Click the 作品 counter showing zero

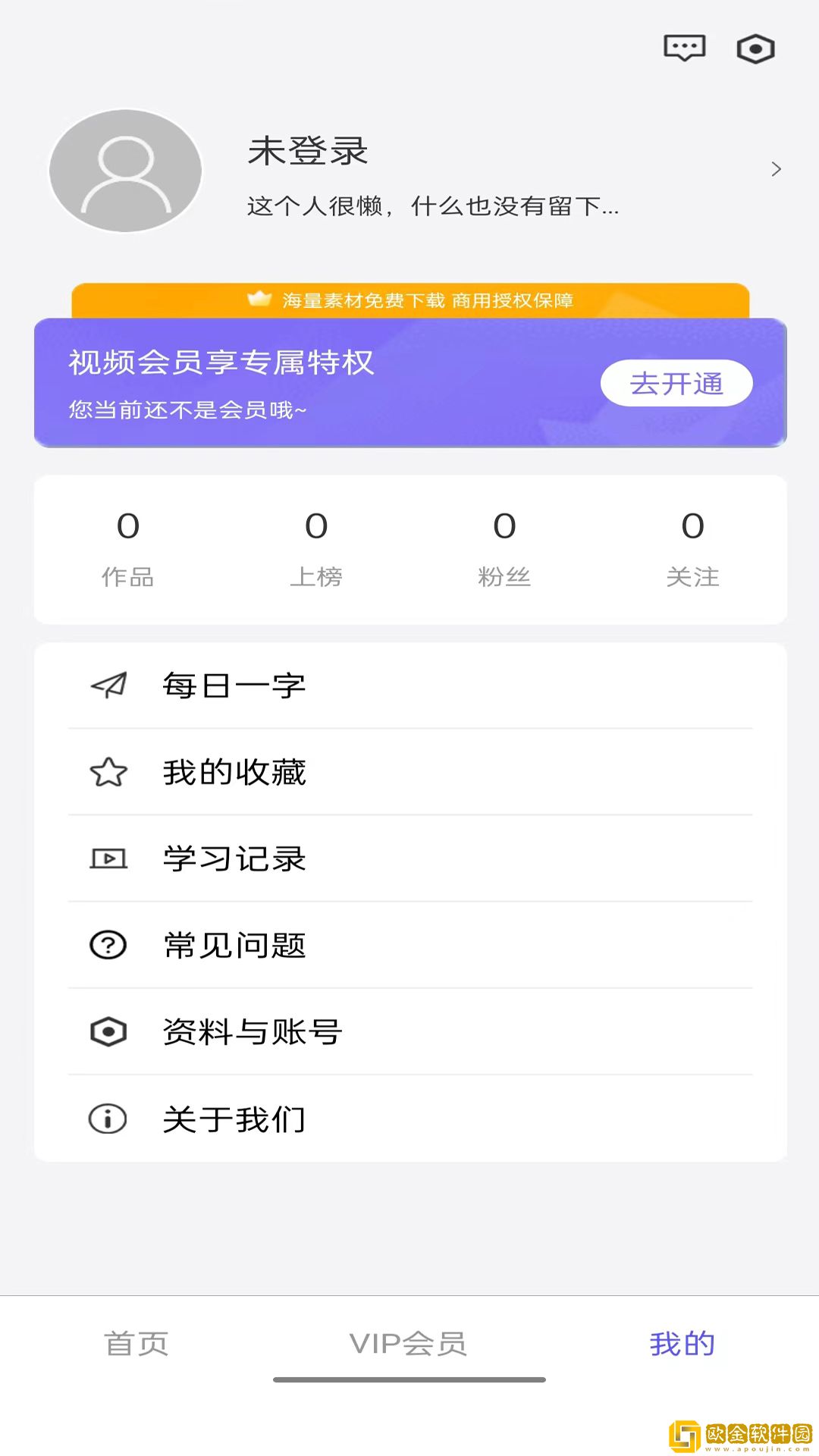(129, 546)
